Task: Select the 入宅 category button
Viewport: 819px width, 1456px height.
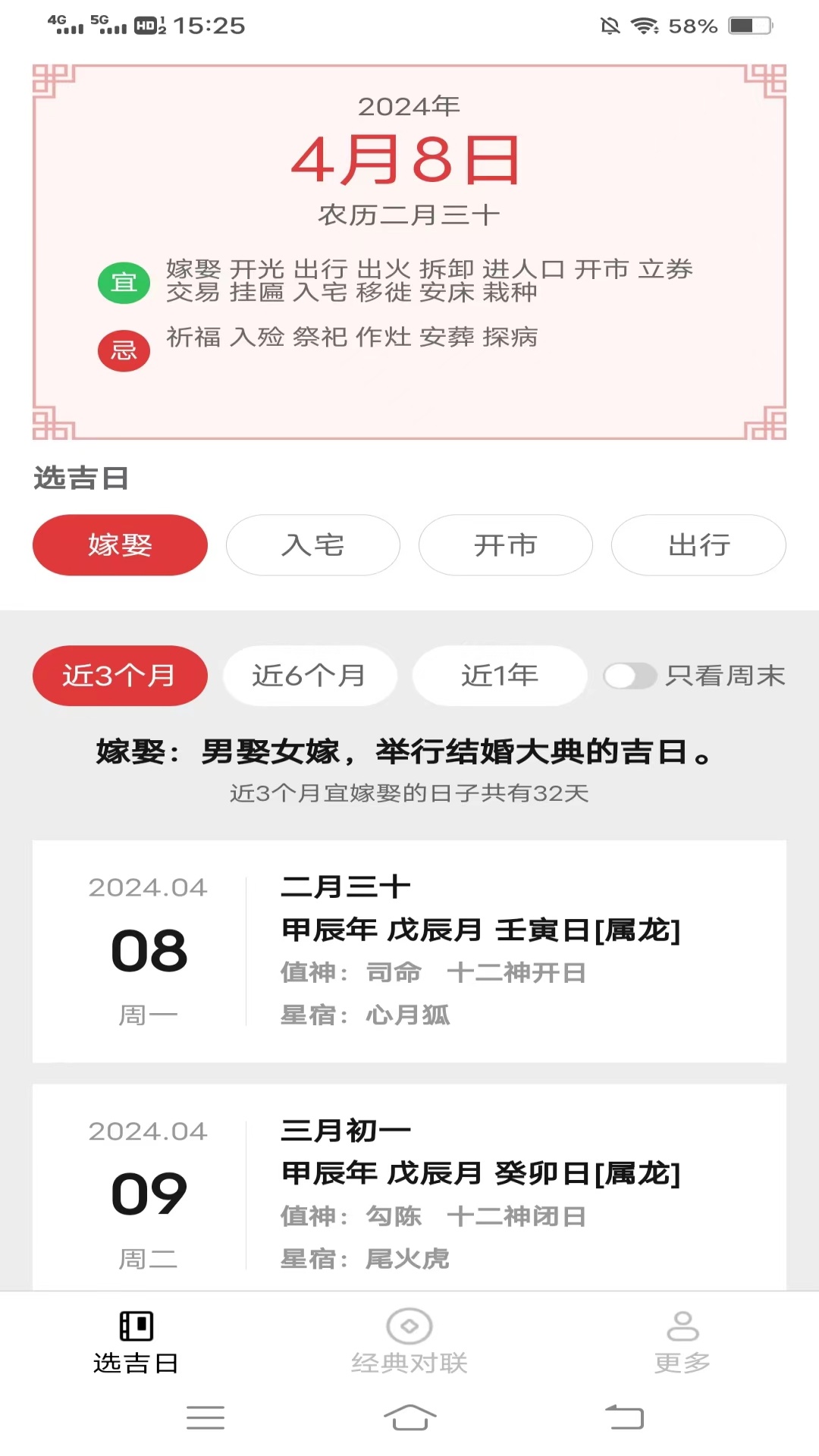Action: pos(312,544)
